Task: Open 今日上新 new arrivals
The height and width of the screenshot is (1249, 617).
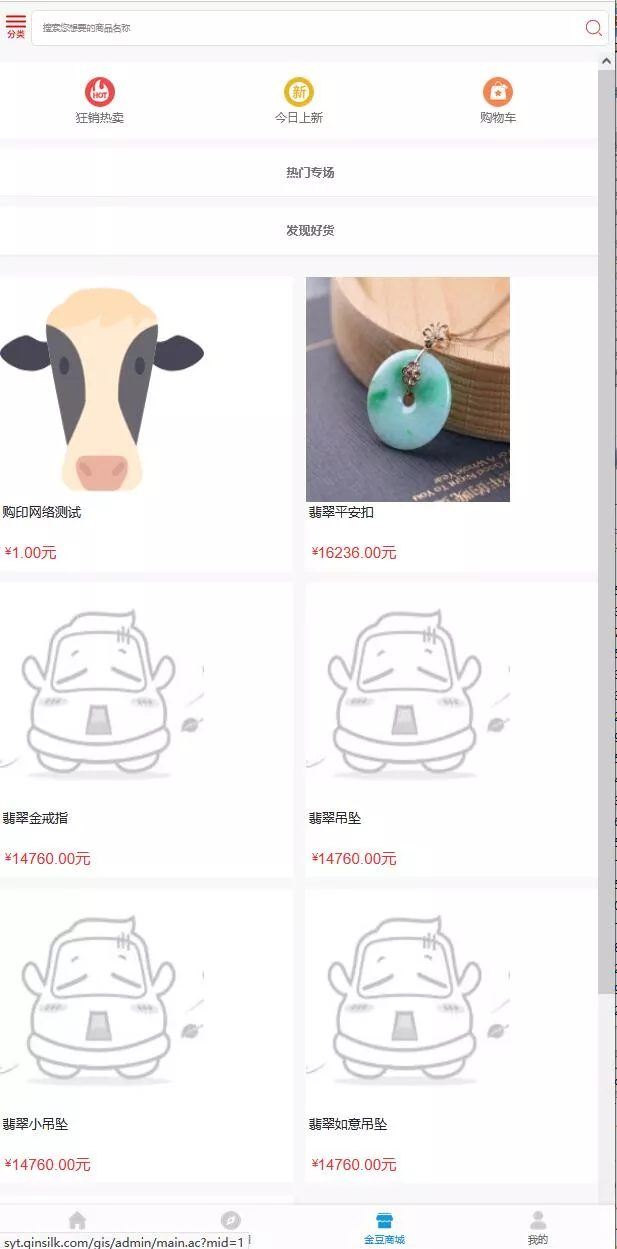Action: click(x=299, y=102)
